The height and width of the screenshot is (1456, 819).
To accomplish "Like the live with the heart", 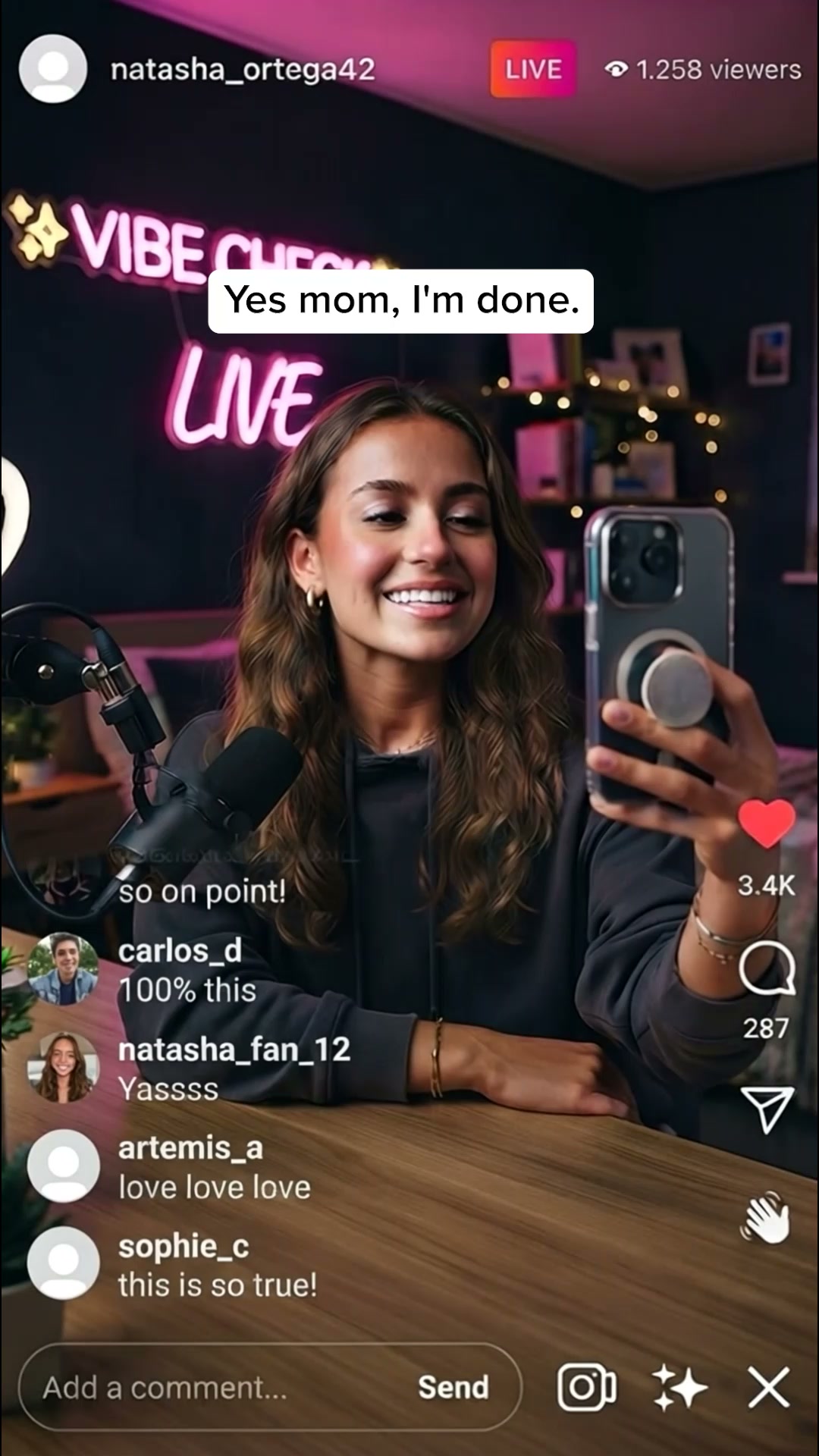I will pos(767,824).
